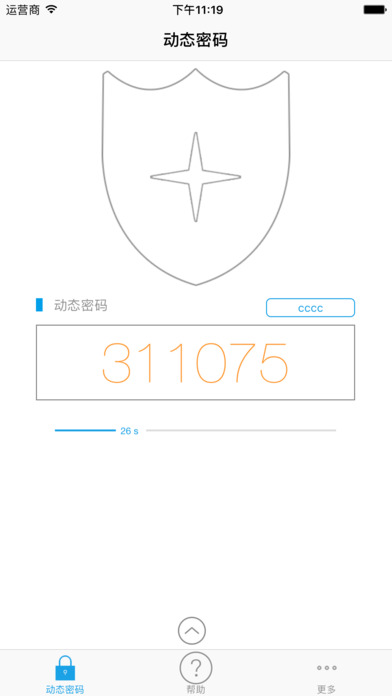
Task: Open the 更多 tab
Action: [x=326, y=678]
